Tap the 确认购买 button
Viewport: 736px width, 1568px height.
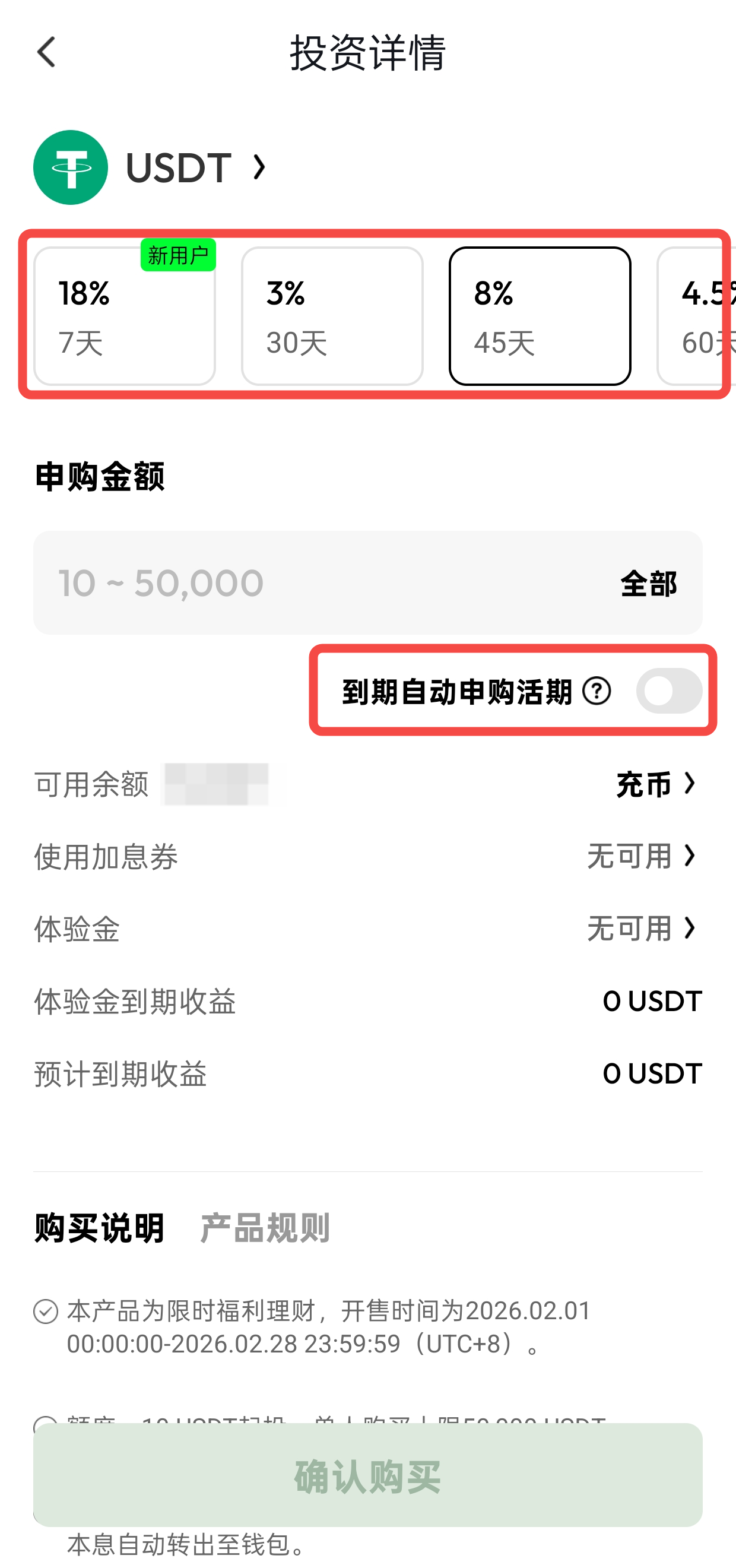[367, 1475]
